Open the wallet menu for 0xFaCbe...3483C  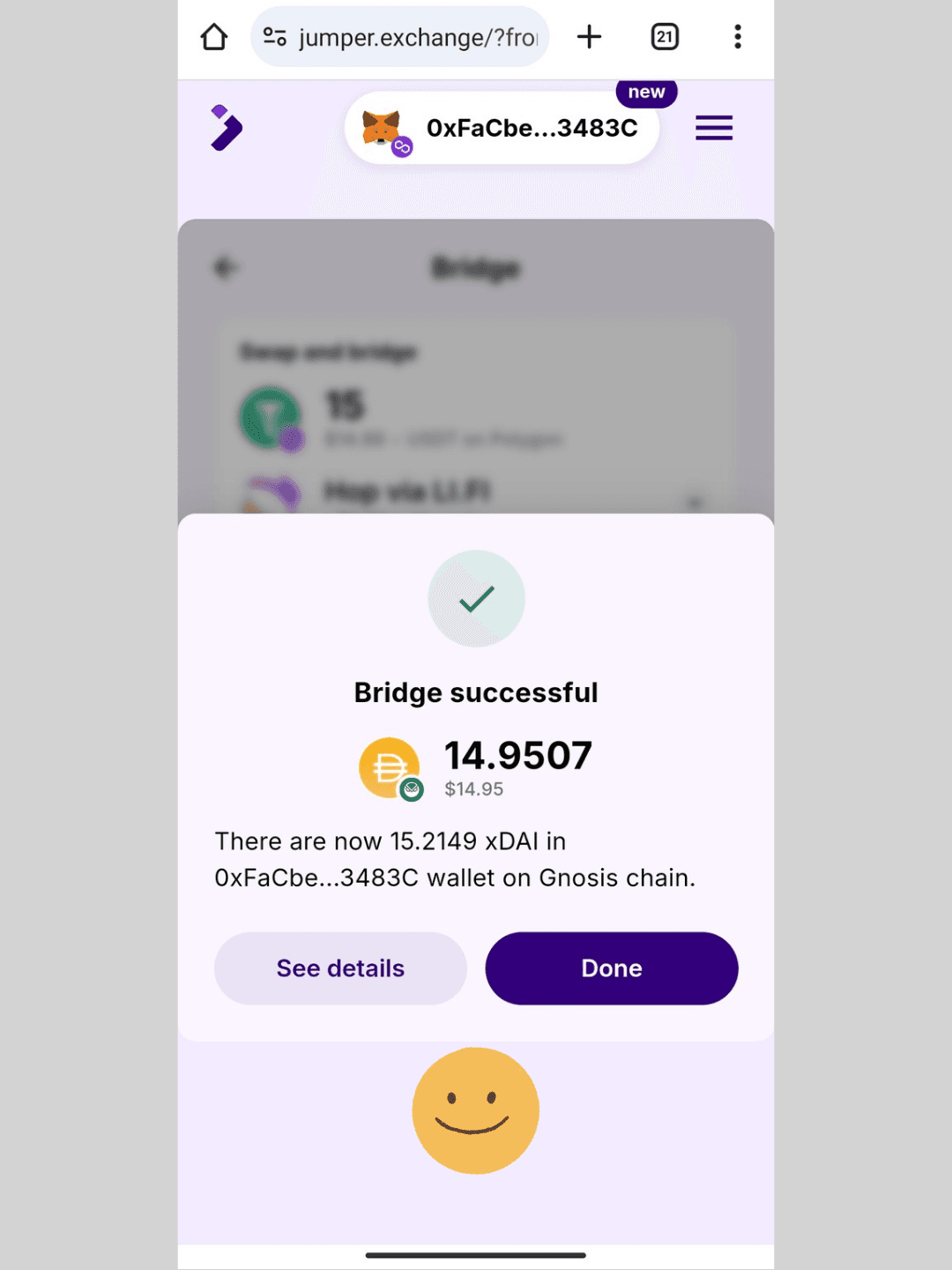[x=502, y=129]
